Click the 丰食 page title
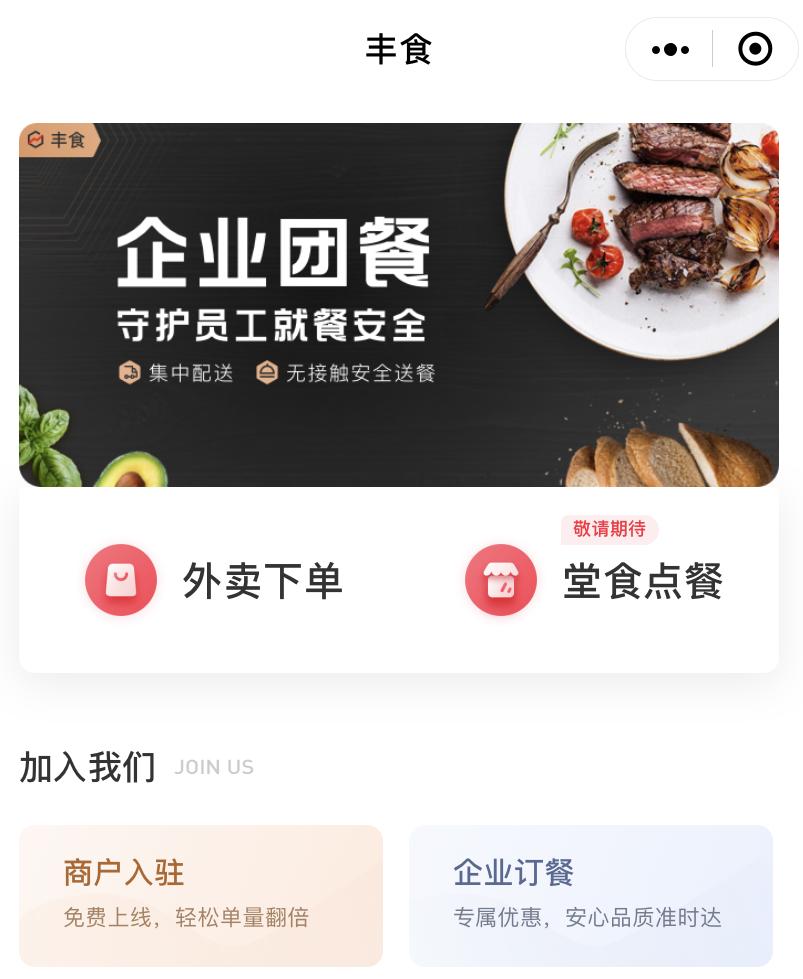Viewport: 803px width, 979px height. point(399,48)
